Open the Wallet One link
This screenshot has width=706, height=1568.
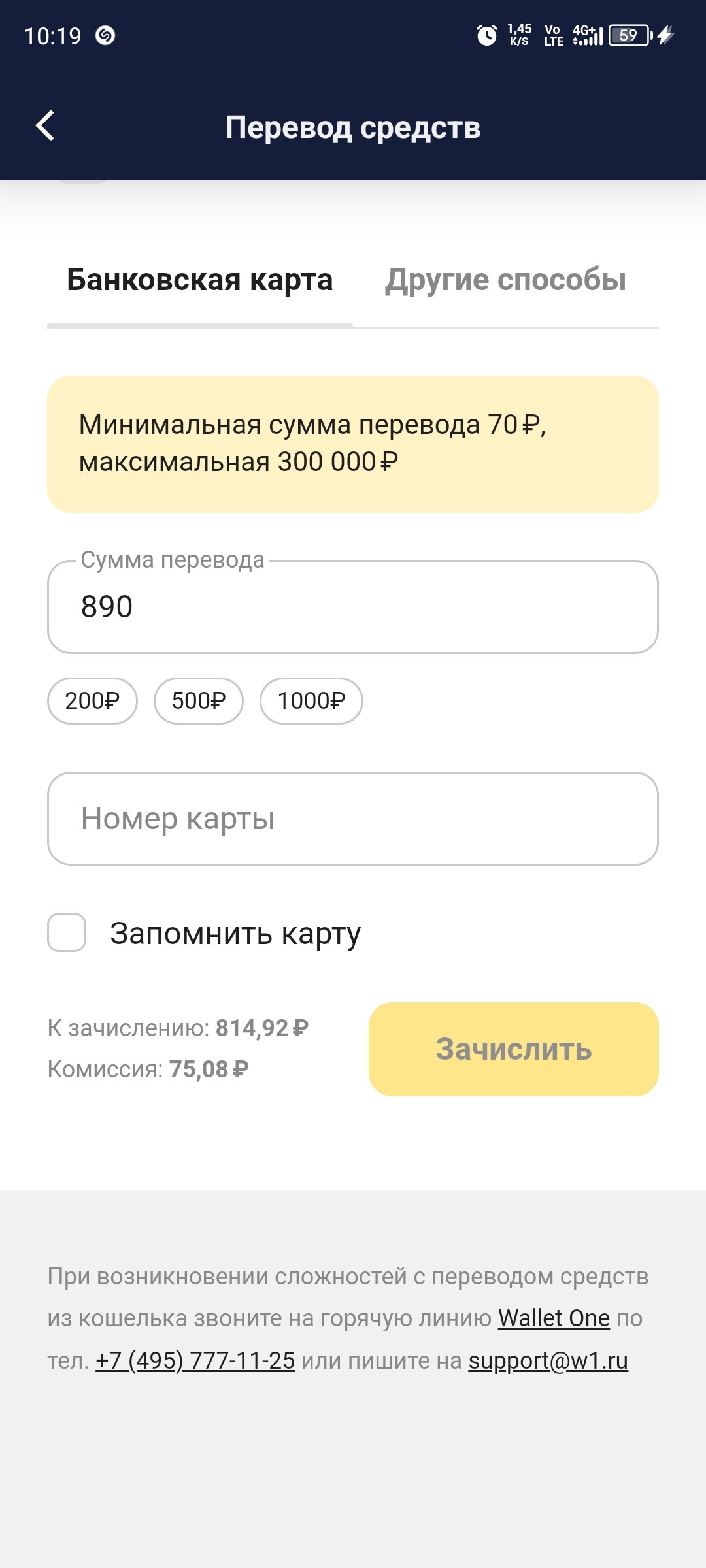[x=554, y=1318]
